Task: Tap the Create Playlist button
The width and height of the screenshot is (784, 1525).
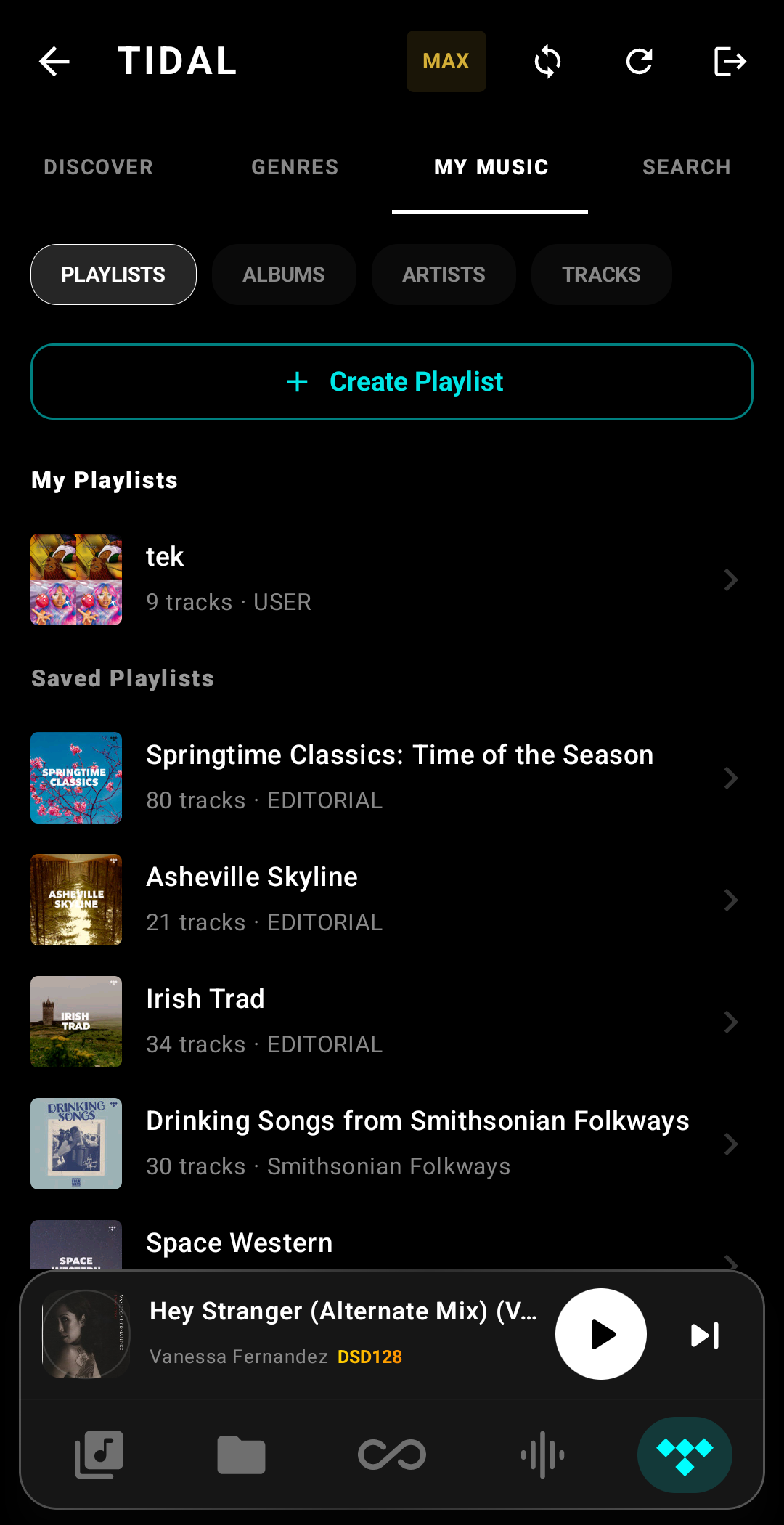Action: [x=391, y=381]
